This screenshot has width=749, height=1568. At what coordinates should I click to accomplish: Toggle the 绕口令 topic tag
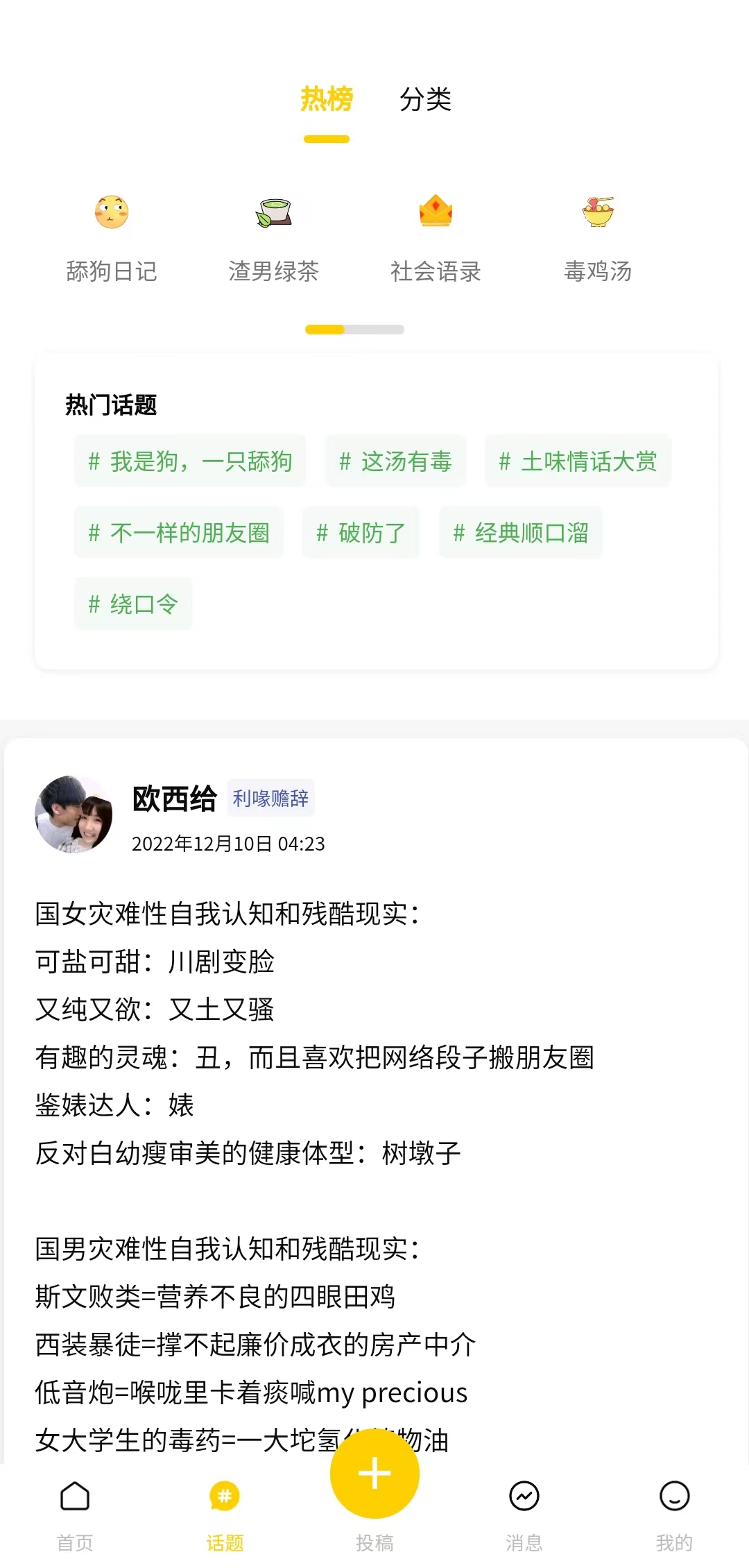[132, 604]
